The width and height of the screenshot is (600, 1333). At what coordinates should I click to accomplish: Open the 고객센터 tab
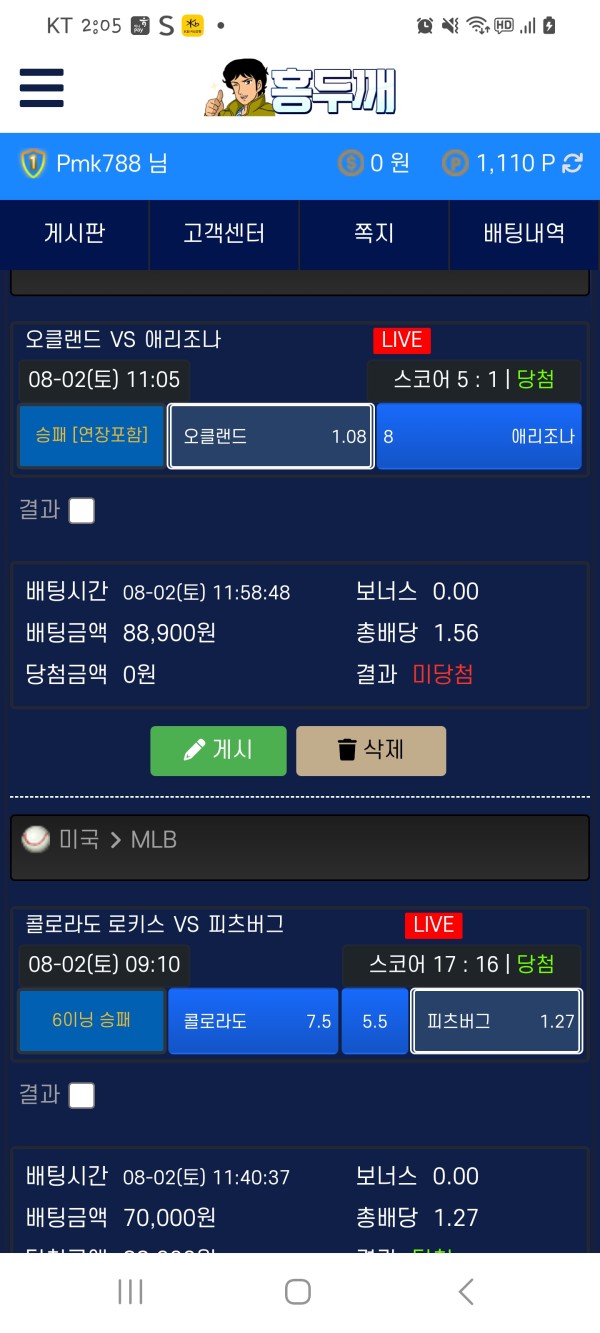pos(224,234)
